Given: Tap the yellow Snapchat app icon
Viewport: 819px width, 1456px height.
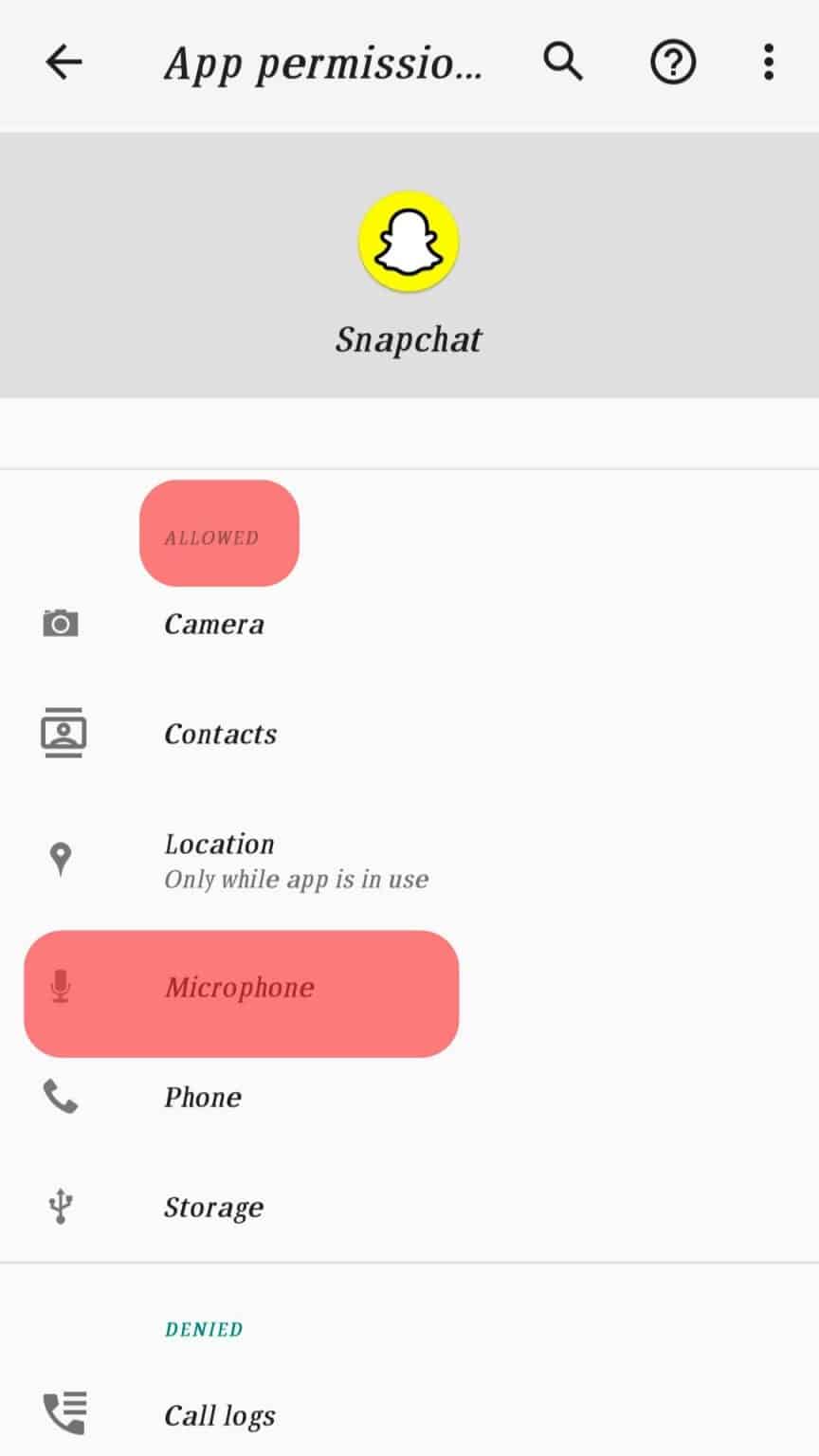Looking at the screenshot, I should 409,240.
